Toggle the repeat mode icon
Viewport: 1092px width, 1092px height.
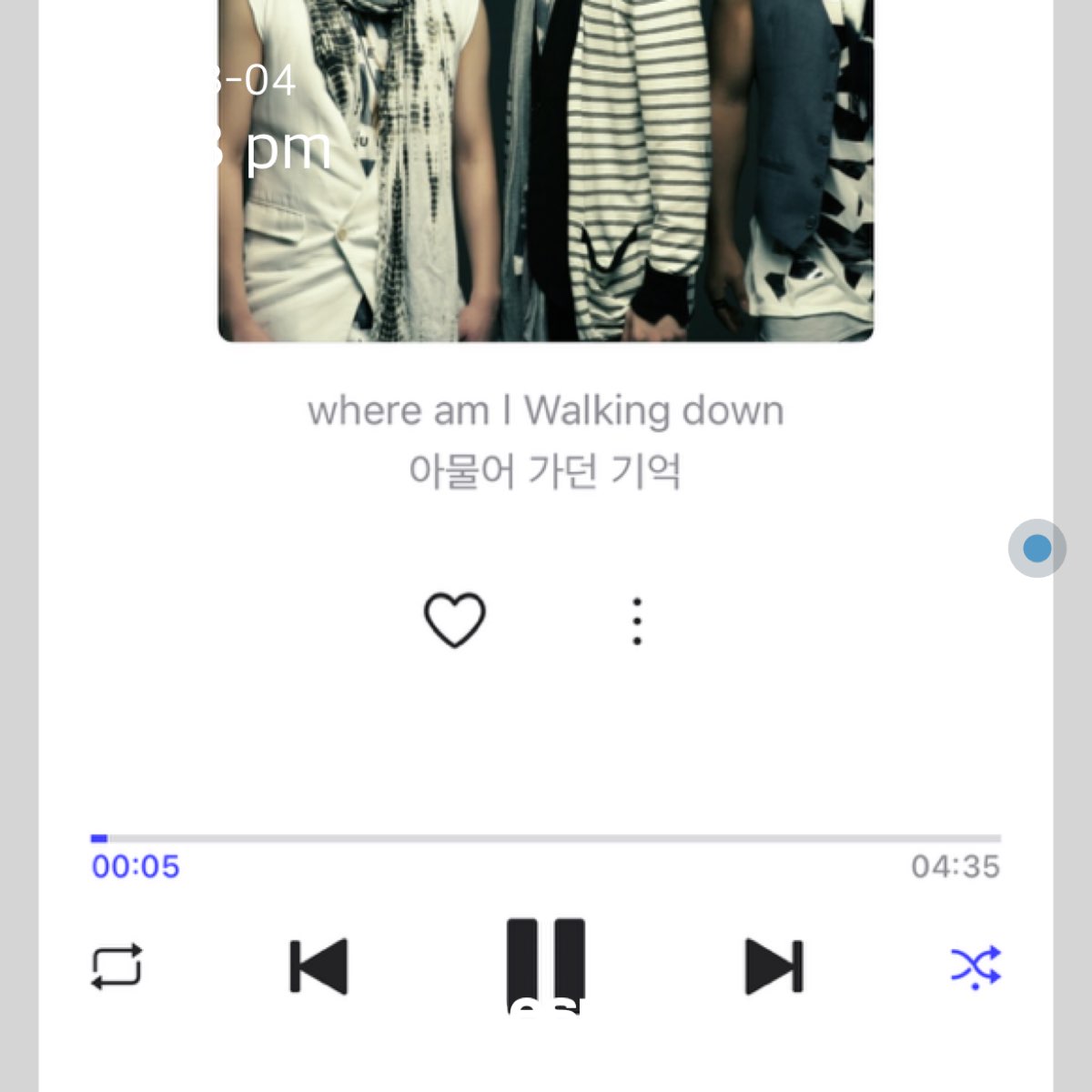pos(116,966)
